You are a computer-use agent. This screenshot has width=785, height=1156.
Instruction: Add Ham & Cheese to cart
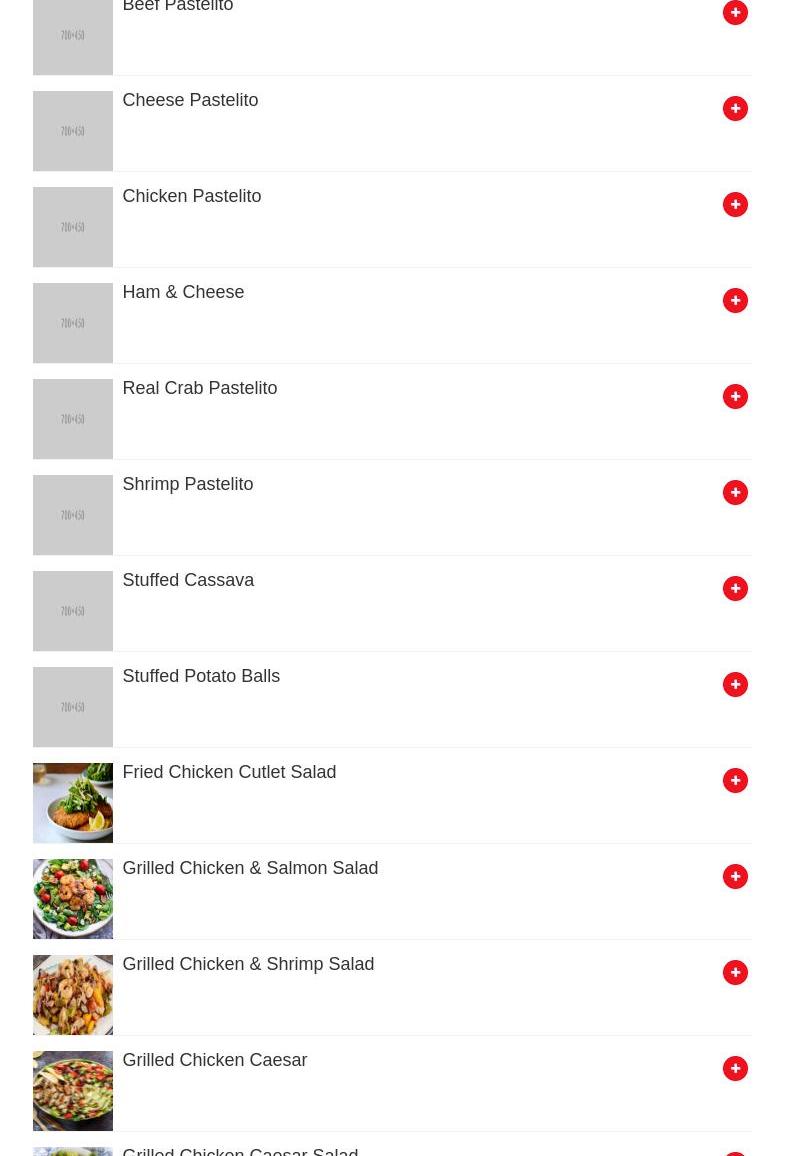[x=735, y=300]
